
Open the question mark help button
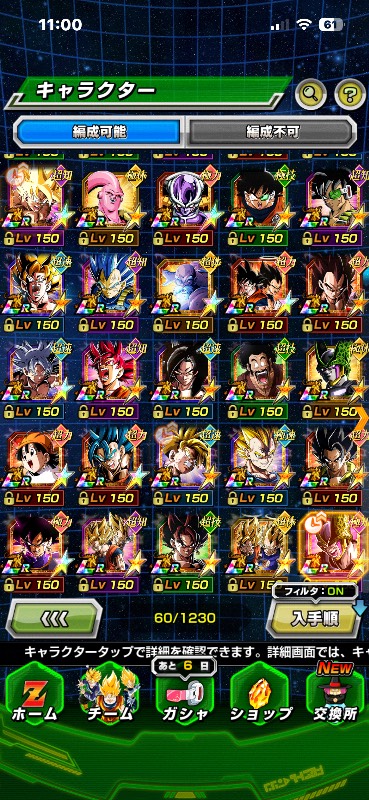pyautogui.click(x=350, y=93)
